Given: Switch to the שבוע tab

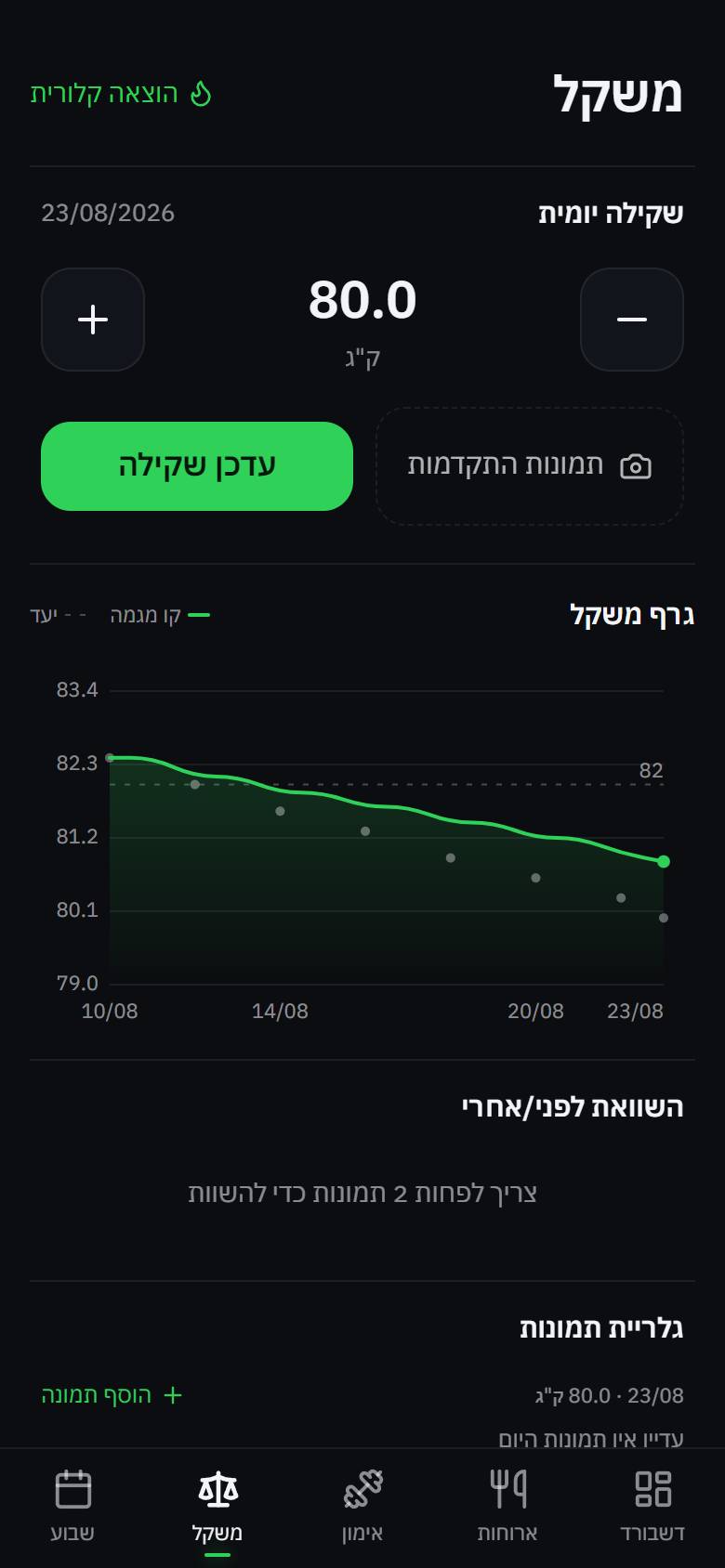Looking at the screenshot, I should pyautogui.click(x=72, y=1507).
